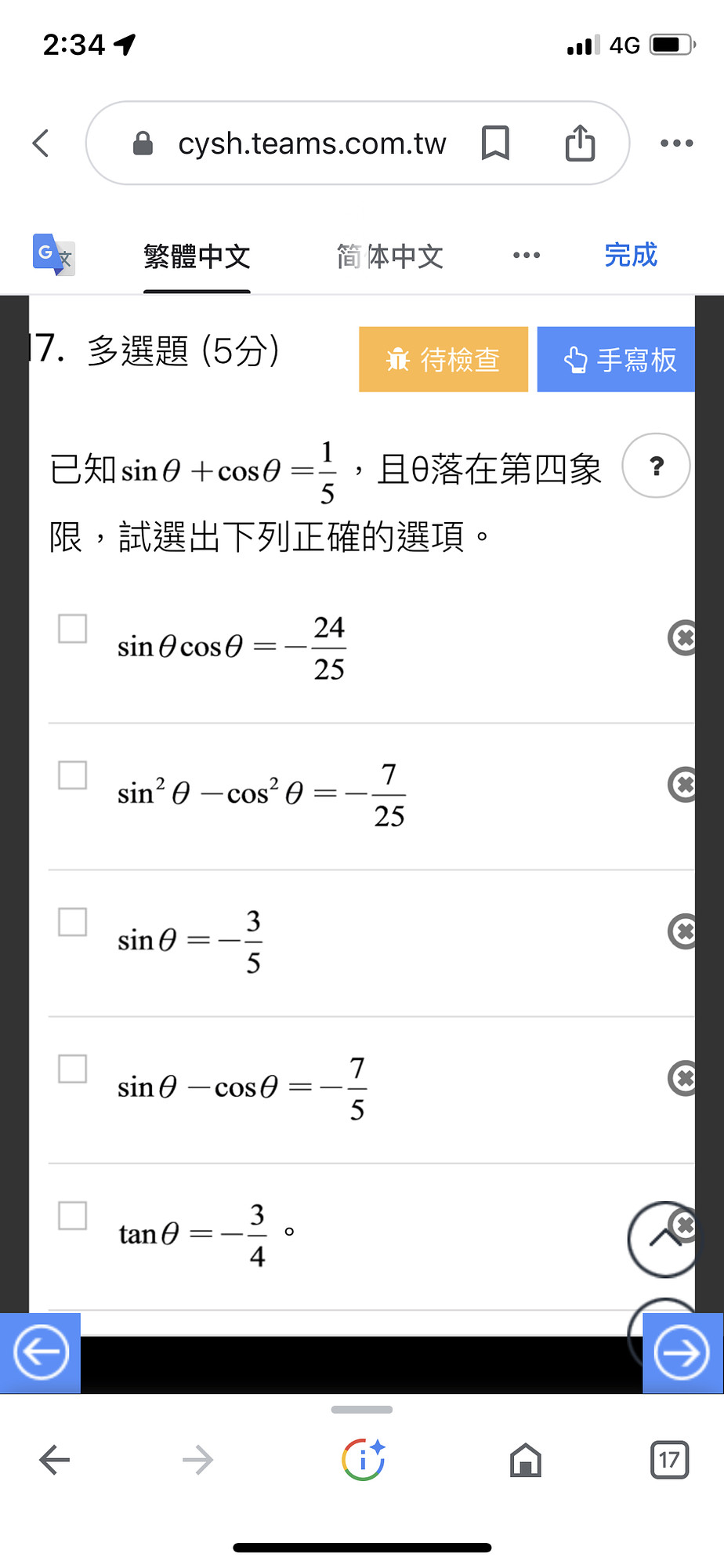724x1568 pixels.
Task: Check the sinθ − cosθ = −7/5 option
Action: click(73, 1069)
